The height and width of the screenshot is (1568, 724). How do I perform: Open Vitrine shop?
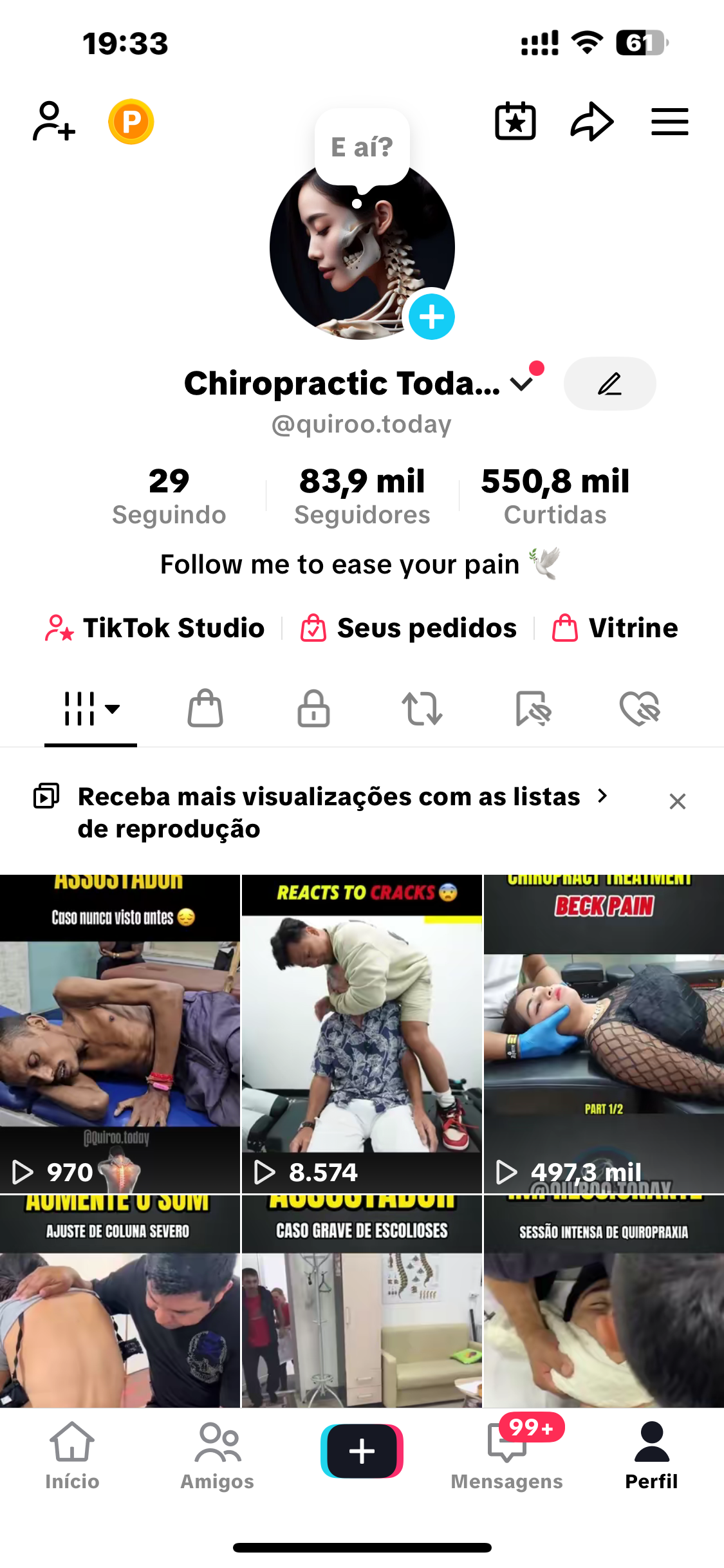(x=615, y=628)
